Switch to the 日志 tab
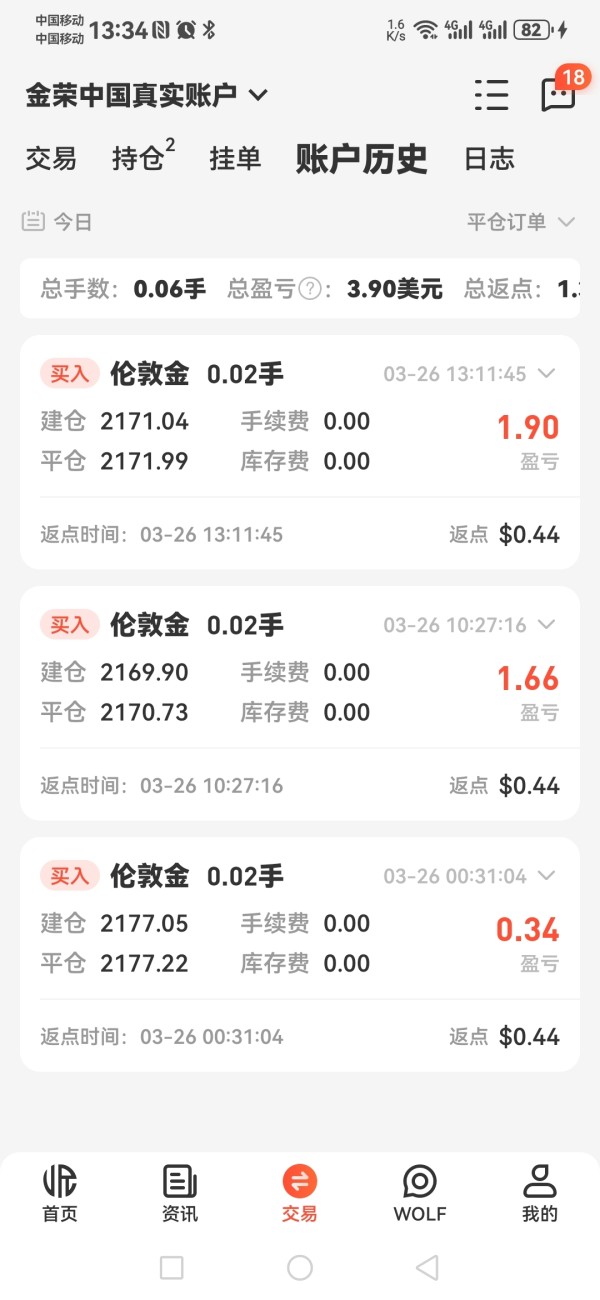Screen dimensions: 600x1300 click(489, 158)
